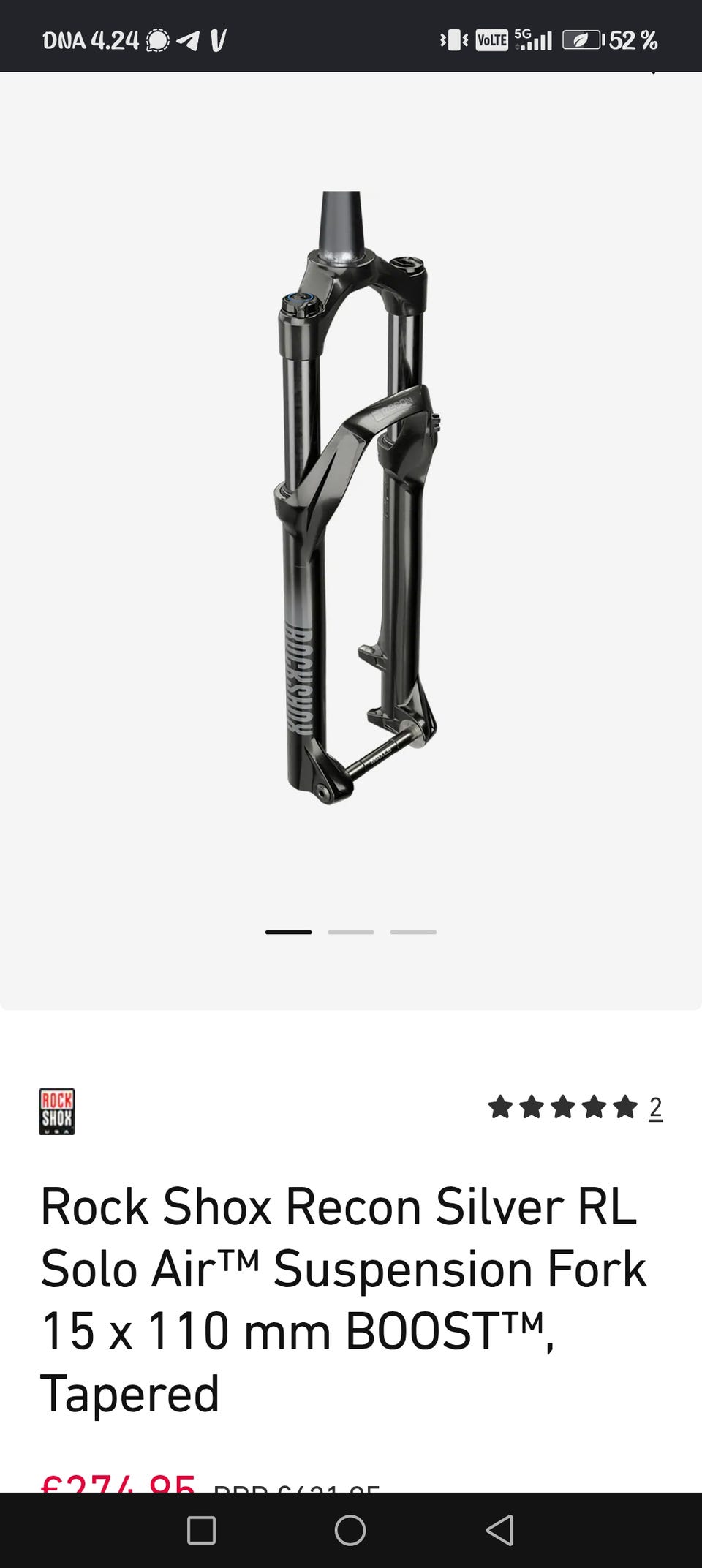Screen dimensions: 702x1568
Task: Open the RockShox brand logo link
Action: coord(57,1112)
